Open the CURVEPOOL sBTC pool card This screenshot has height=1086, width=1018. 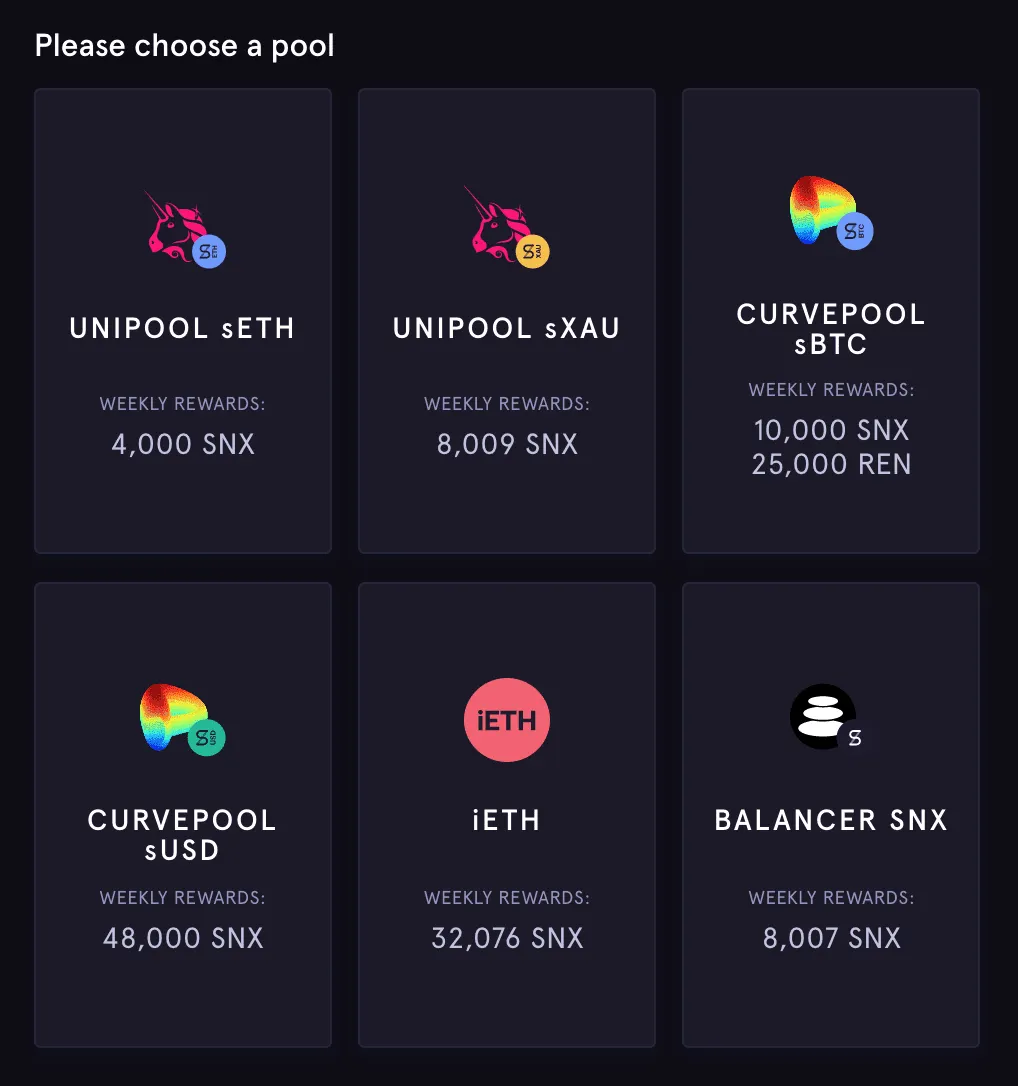(x=831, y=321)
